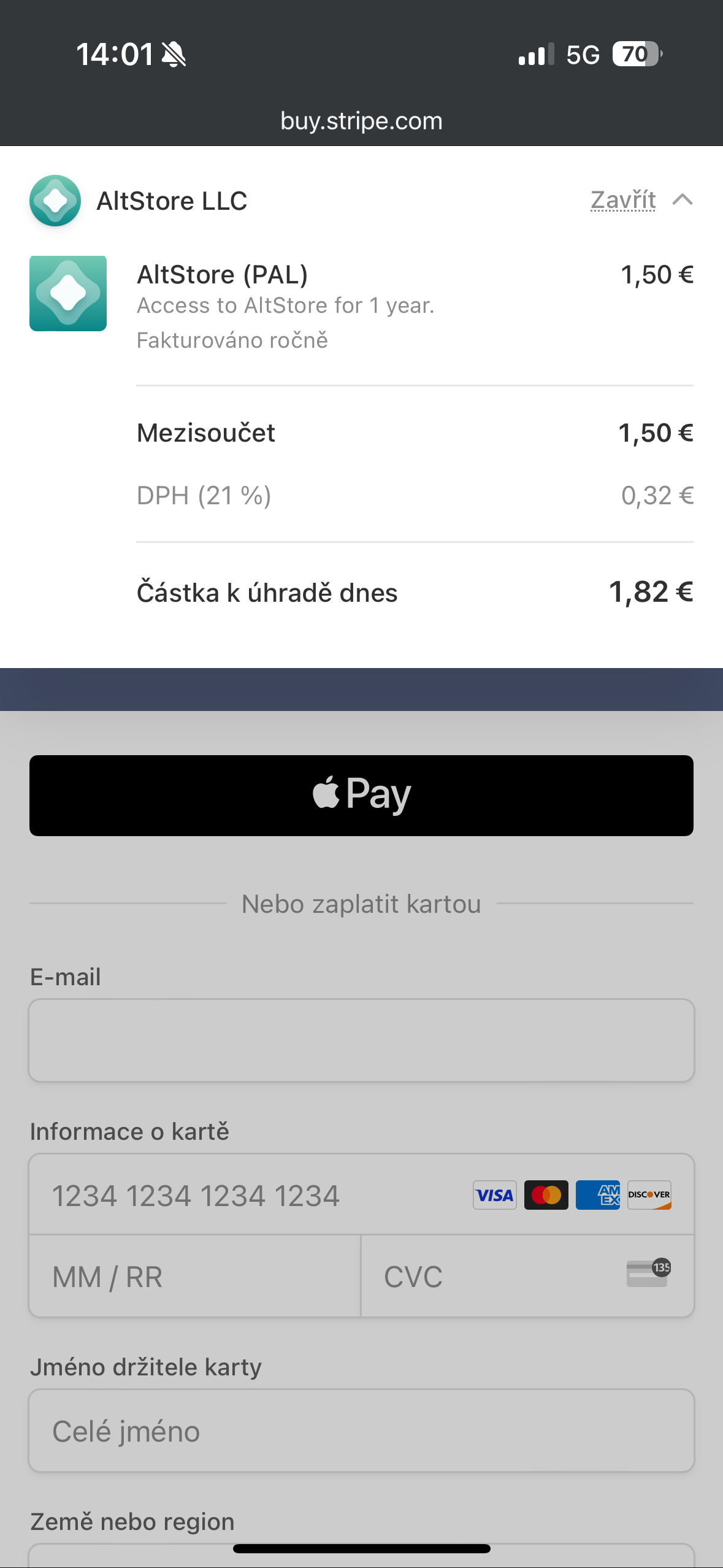Viewport: 723px width, 1568px height.
Task: Click the Visa card brand icon
Action: [x=494, y=1194]
